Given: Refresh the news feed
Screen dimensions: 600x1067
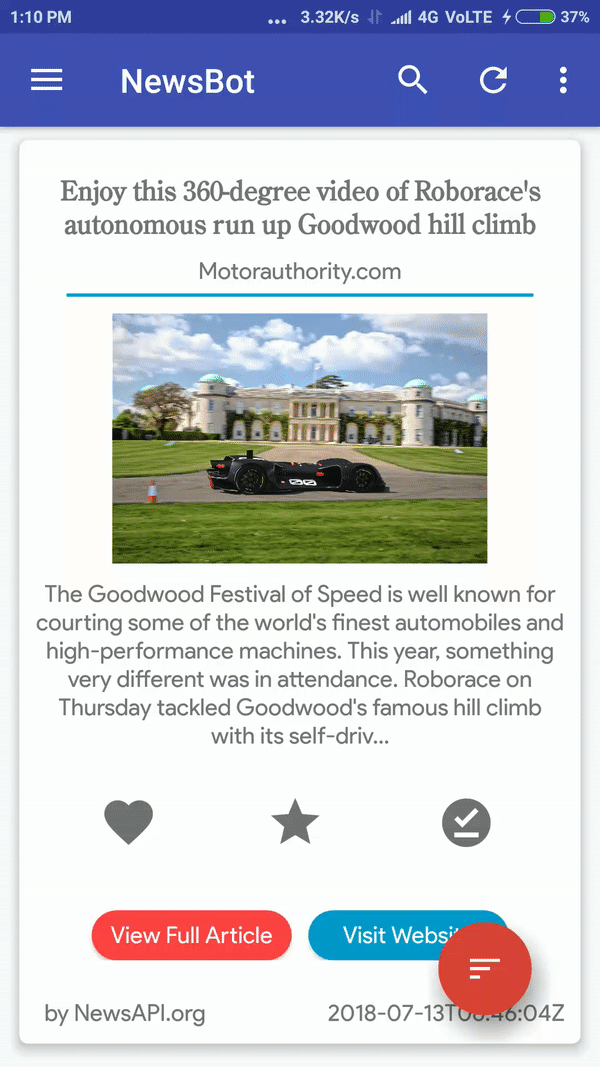Looking at the screenshot, I should [x=493, y=80].
